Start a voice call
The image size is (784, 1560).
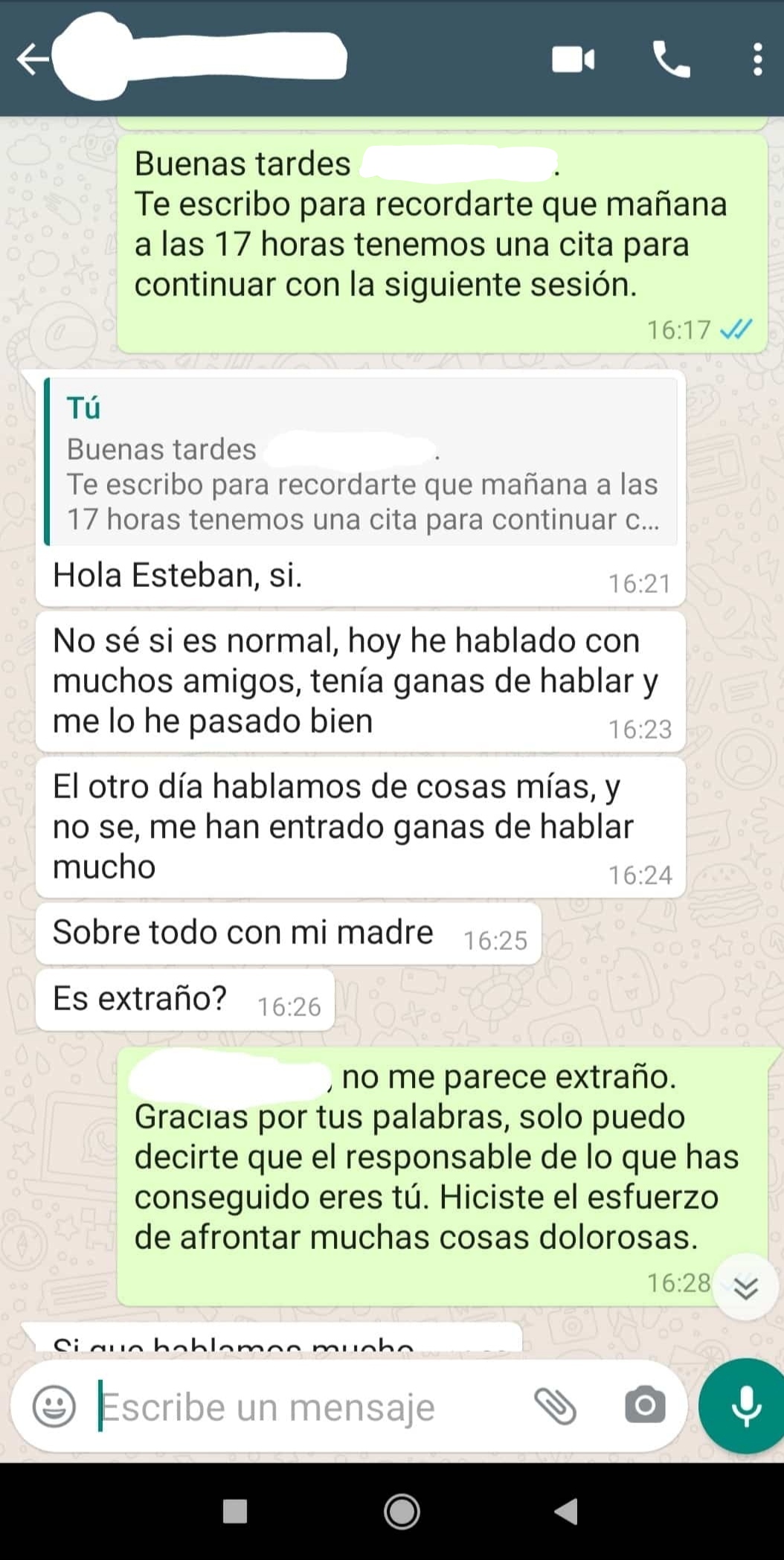671,60
